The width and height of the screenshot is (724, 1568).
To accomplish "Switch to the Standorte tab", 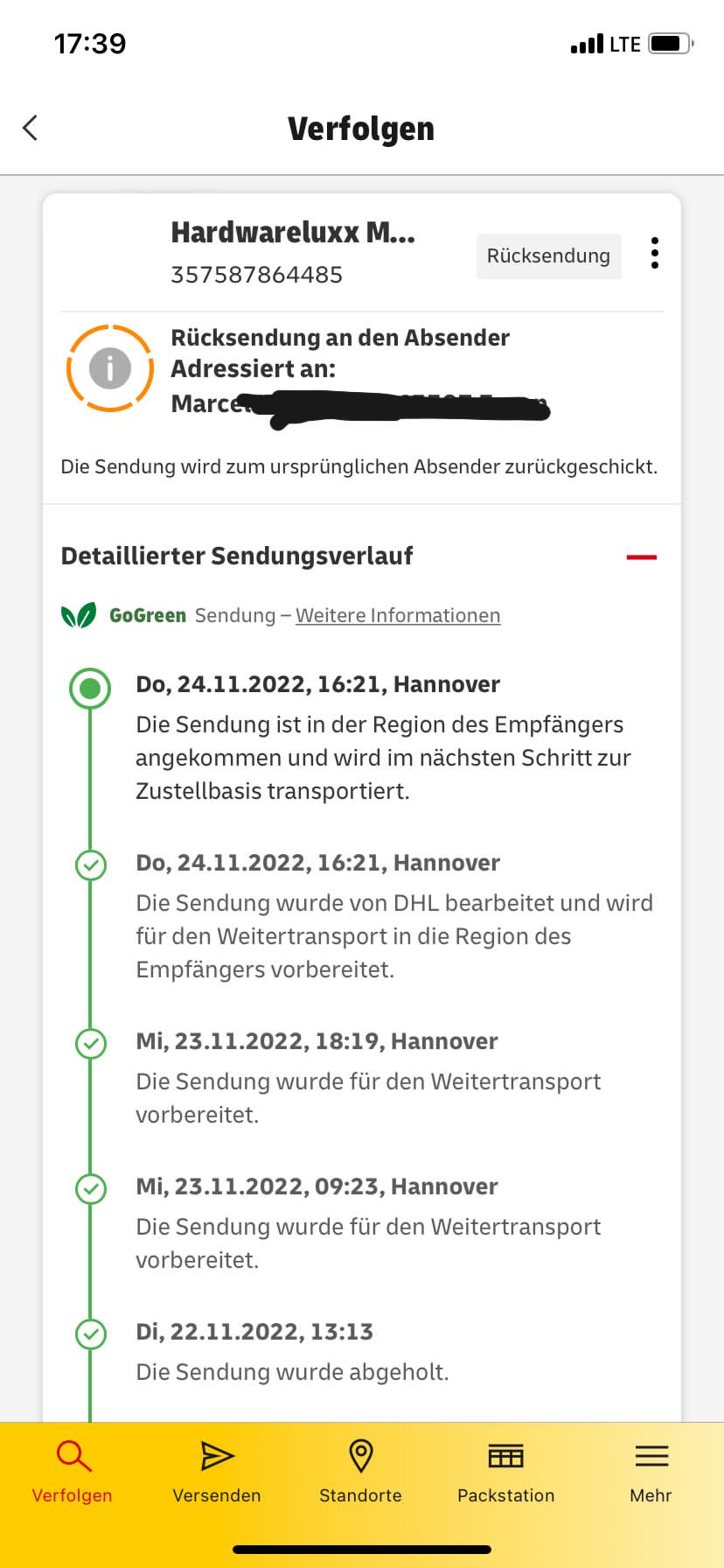I will pos(360,1473).
